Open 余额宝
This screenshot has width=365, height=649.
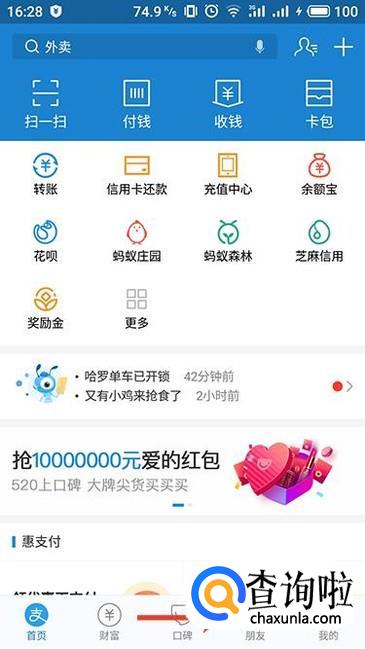click(x=319, y=174)
